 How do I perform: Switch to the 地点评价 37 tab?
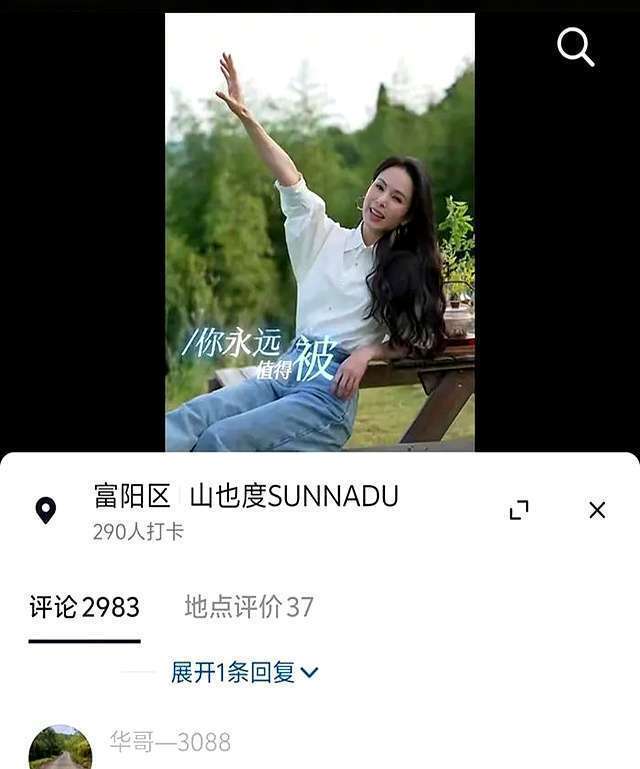coord(248,607)
